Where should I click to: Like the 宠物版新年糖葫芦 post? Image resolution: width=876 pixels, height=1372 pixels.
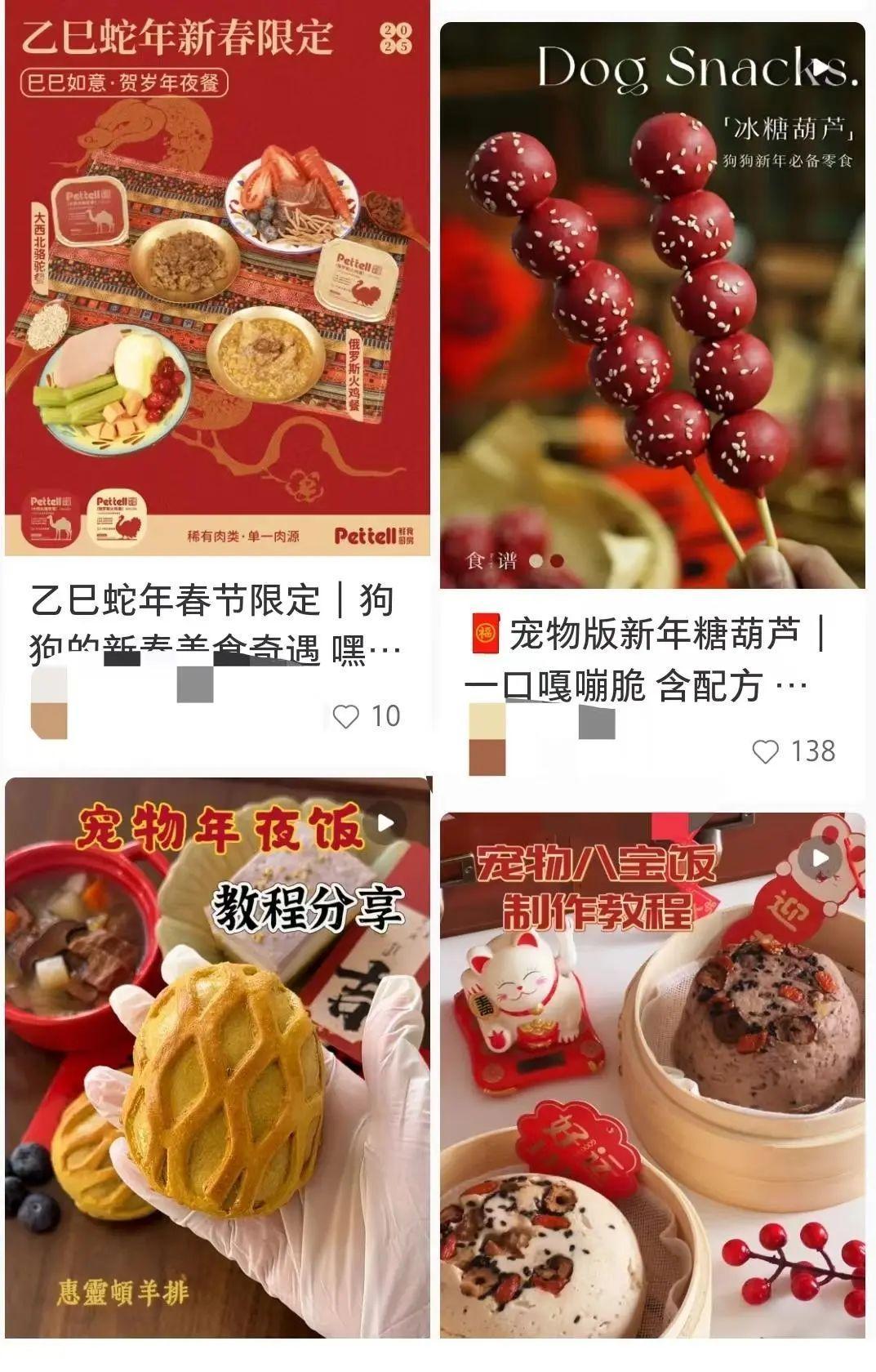click(x=765, y=751)
